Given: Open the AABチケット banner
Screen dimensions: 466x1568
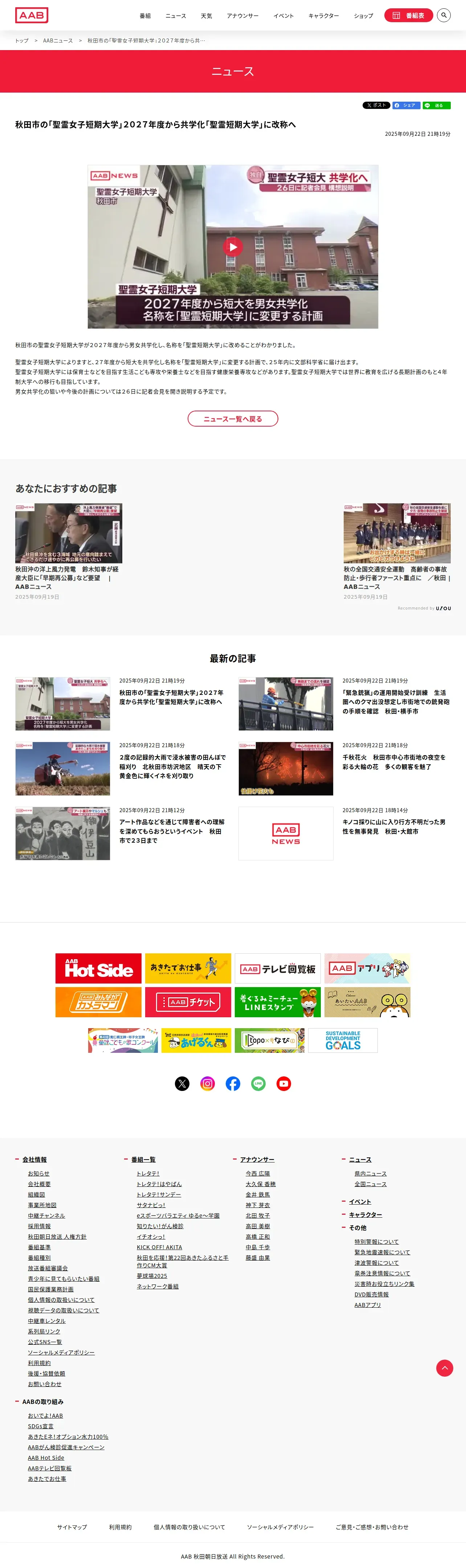Looking at the screenshot, I should (188, 1002).
